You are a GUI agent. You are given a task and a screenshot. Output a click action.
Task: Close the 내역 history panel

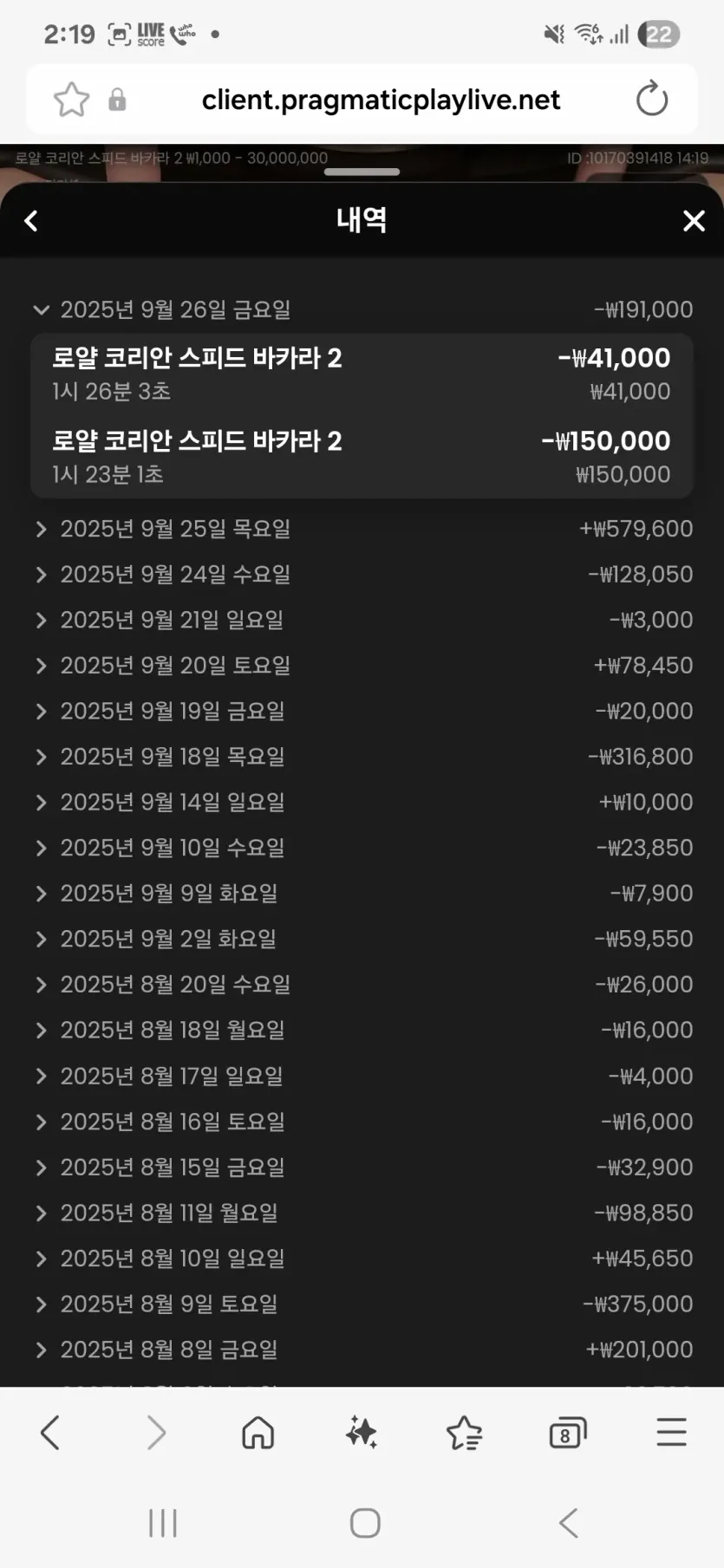694,221
